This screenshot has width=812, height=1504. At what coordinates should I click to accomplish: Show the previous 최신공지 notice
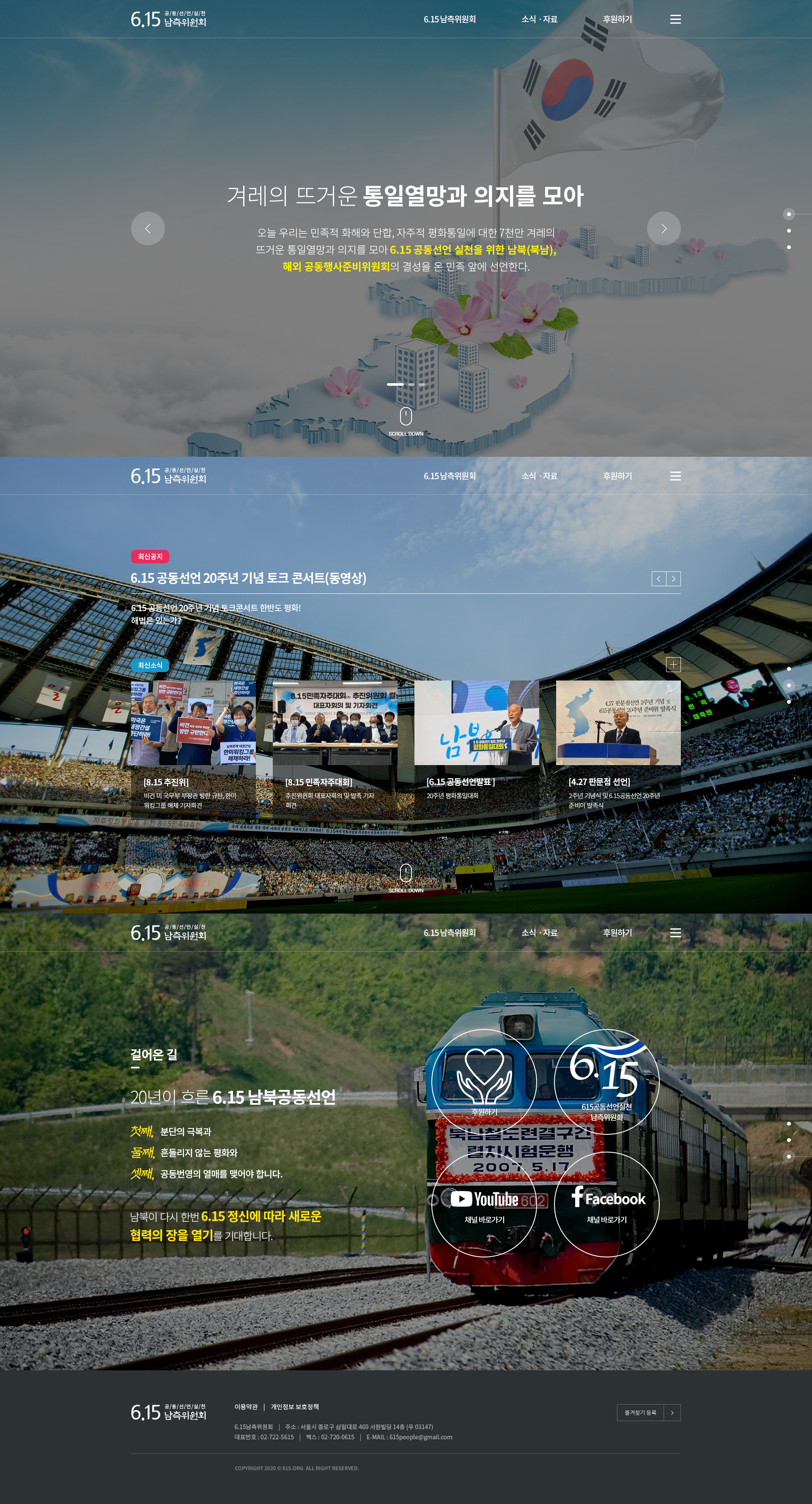point(658,579)
